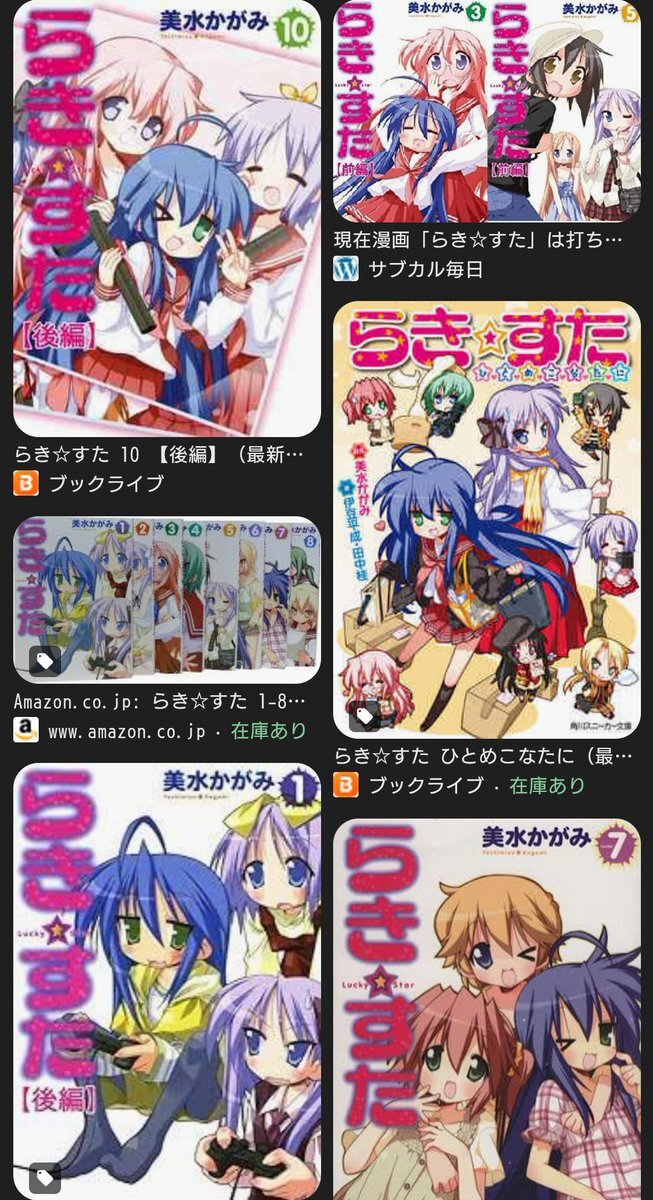The height and width of the screenshot is (1200, 653).
Task: Open the volumes 3 and 5 cover image
Action: point(486,110)
